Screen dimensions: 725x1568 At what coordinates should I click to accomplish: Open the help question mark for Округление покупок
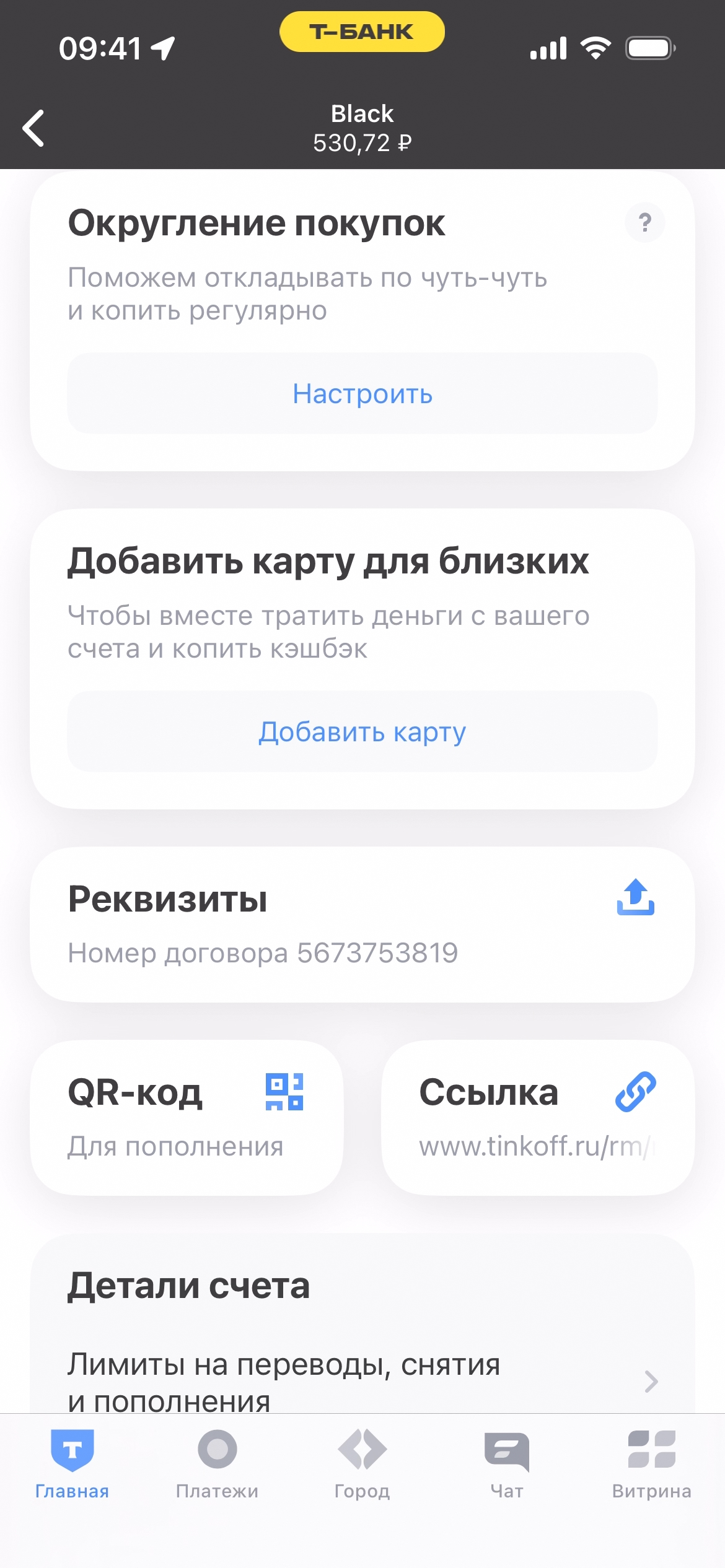(644, 222)
